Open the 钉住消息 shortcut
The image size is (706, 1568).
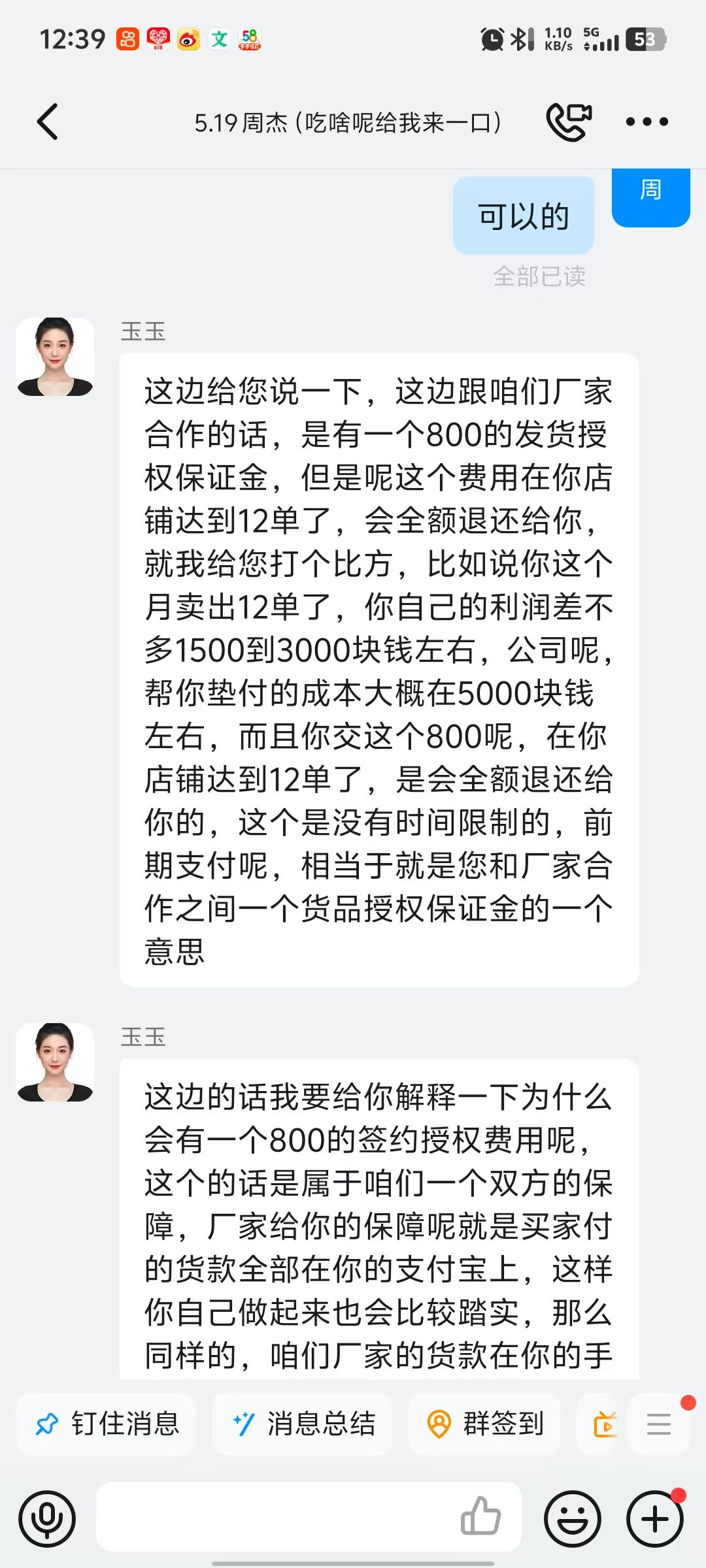point(107,1424)
